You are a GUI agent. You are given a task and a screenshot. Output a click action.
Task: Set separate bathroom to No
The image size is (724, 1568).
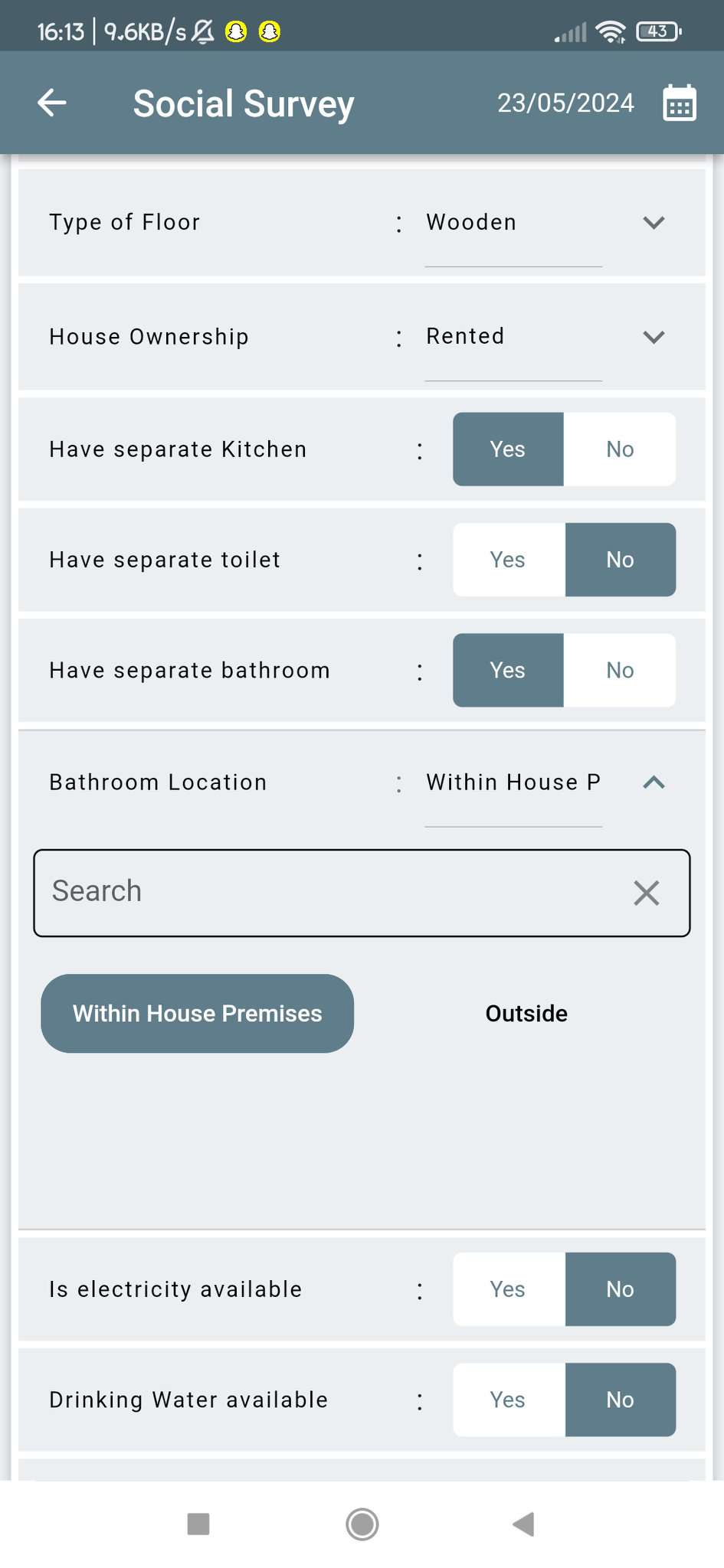pyautogui.click(x=620, y=670)
